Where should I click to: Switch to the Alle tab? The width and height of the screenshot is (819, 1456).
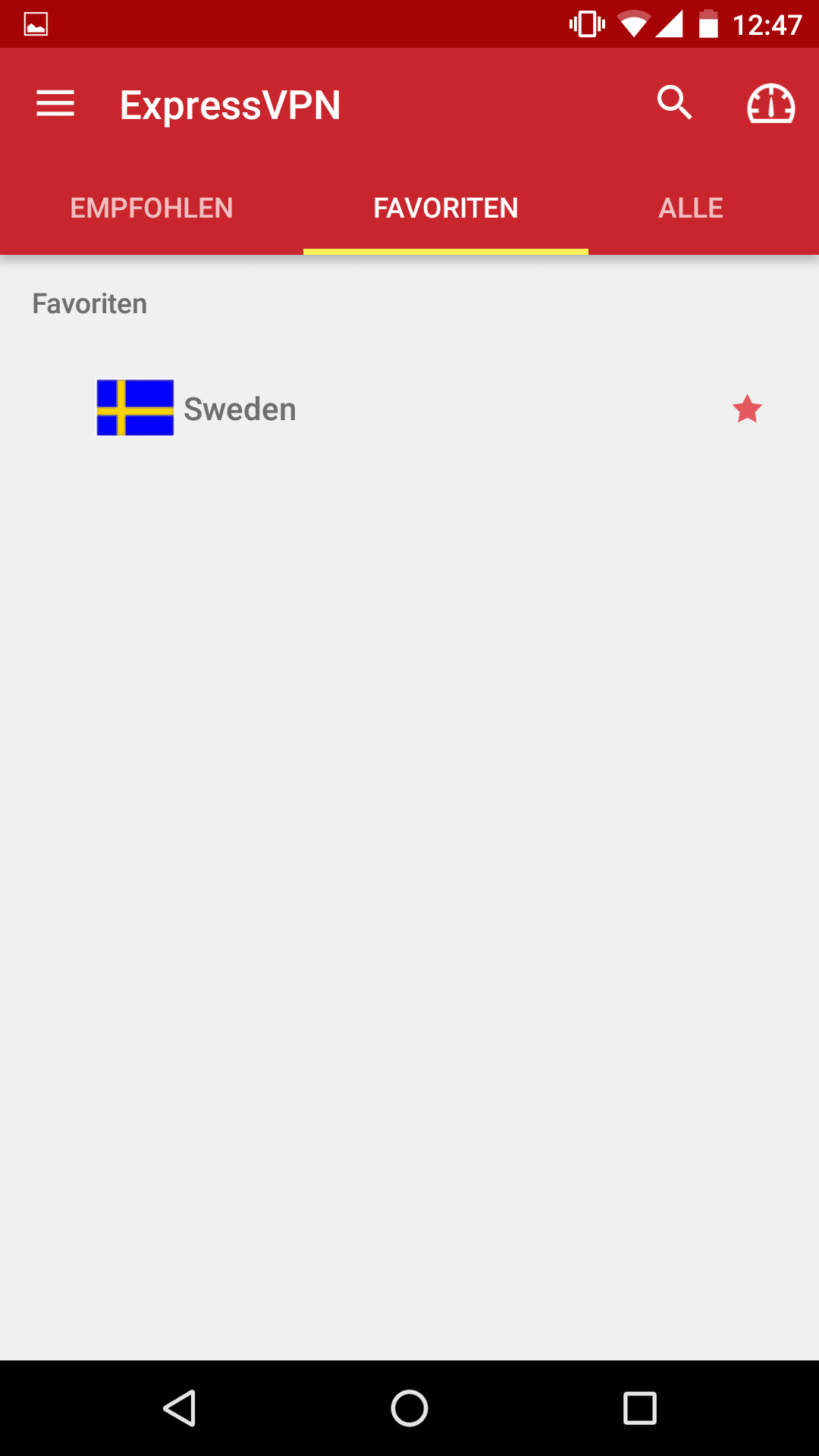point(690,208)
